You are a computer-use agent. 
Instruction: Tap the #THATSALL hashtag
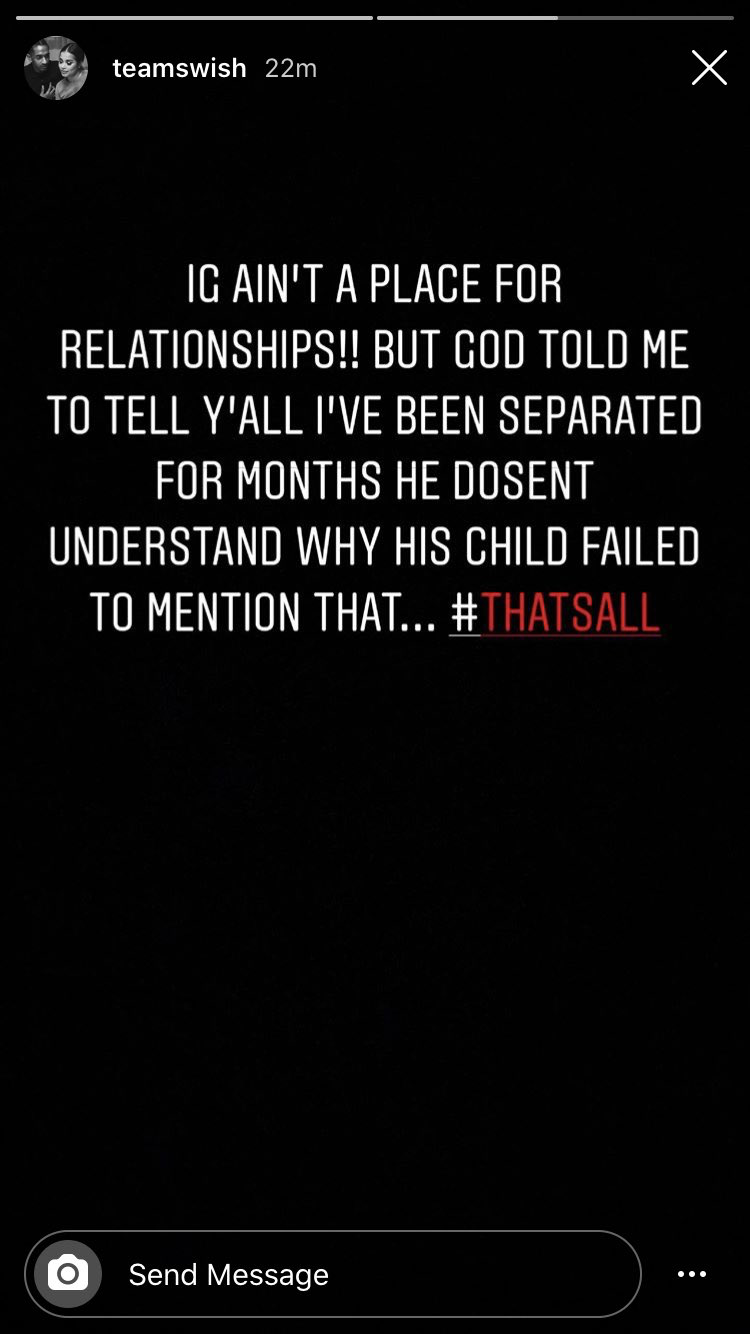tap(556, 612)
